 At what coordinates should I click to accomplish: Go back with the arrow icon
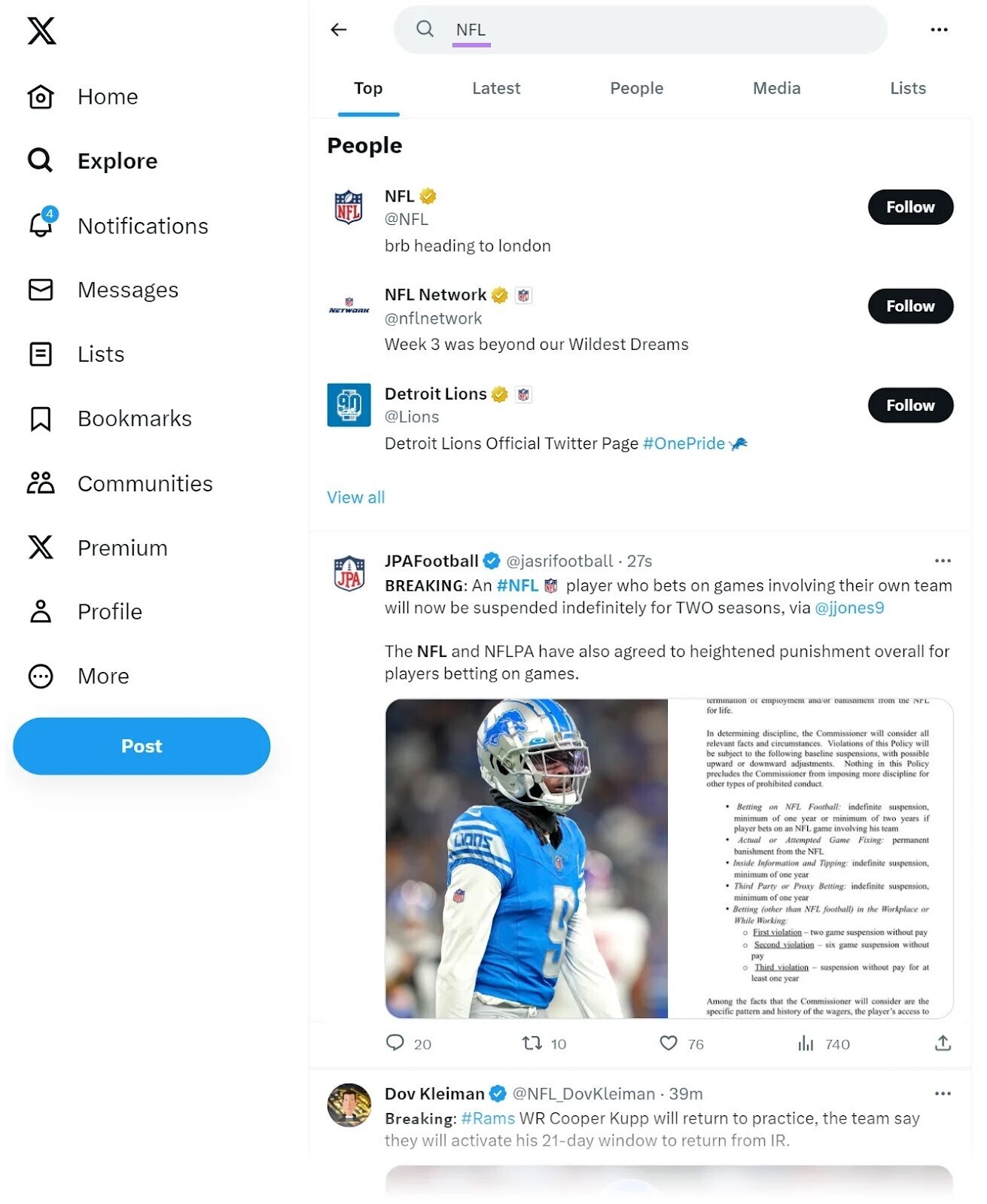click(339, 29)
